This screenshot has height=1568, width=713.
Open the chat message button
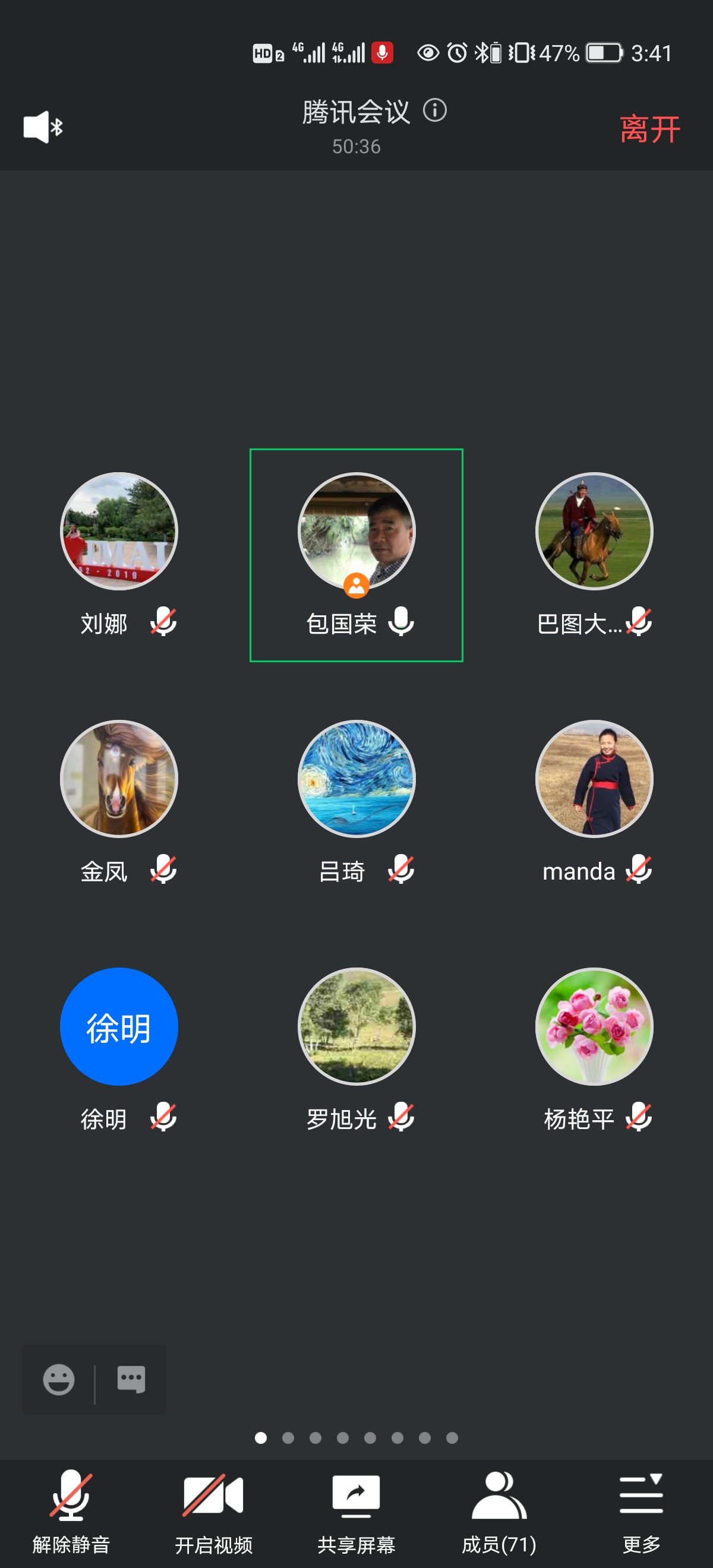[x=131, y=1379]
